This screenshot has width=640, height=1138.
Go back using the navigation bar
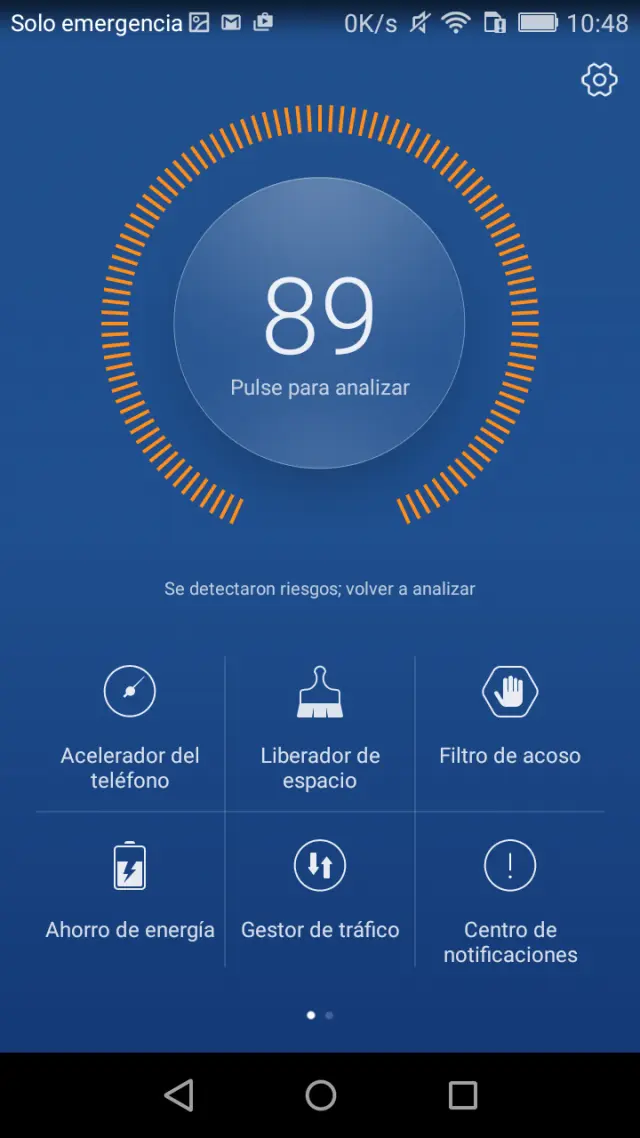click(179, 1095)
